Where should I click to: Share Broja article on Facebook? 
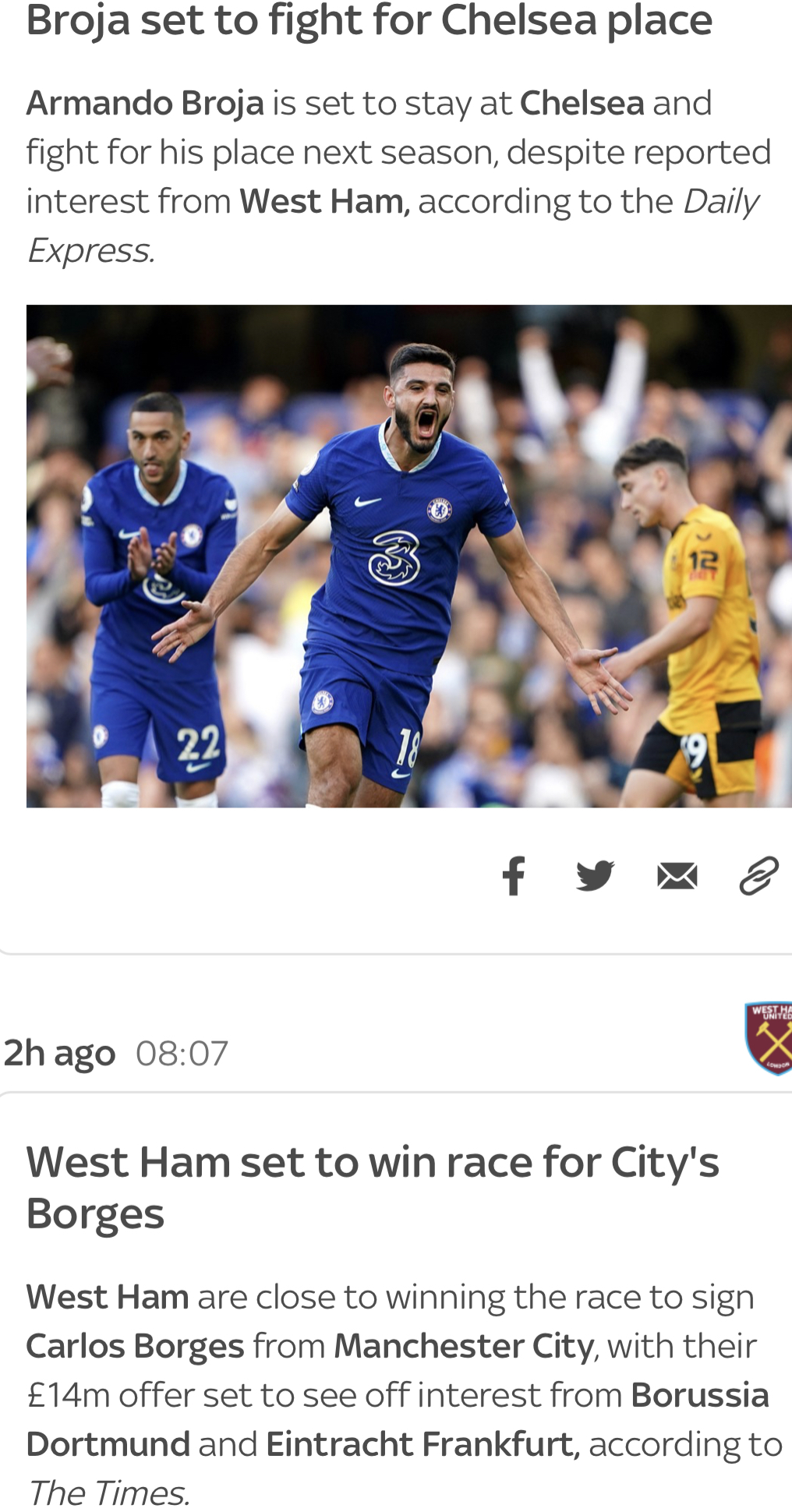coord(514,876)
